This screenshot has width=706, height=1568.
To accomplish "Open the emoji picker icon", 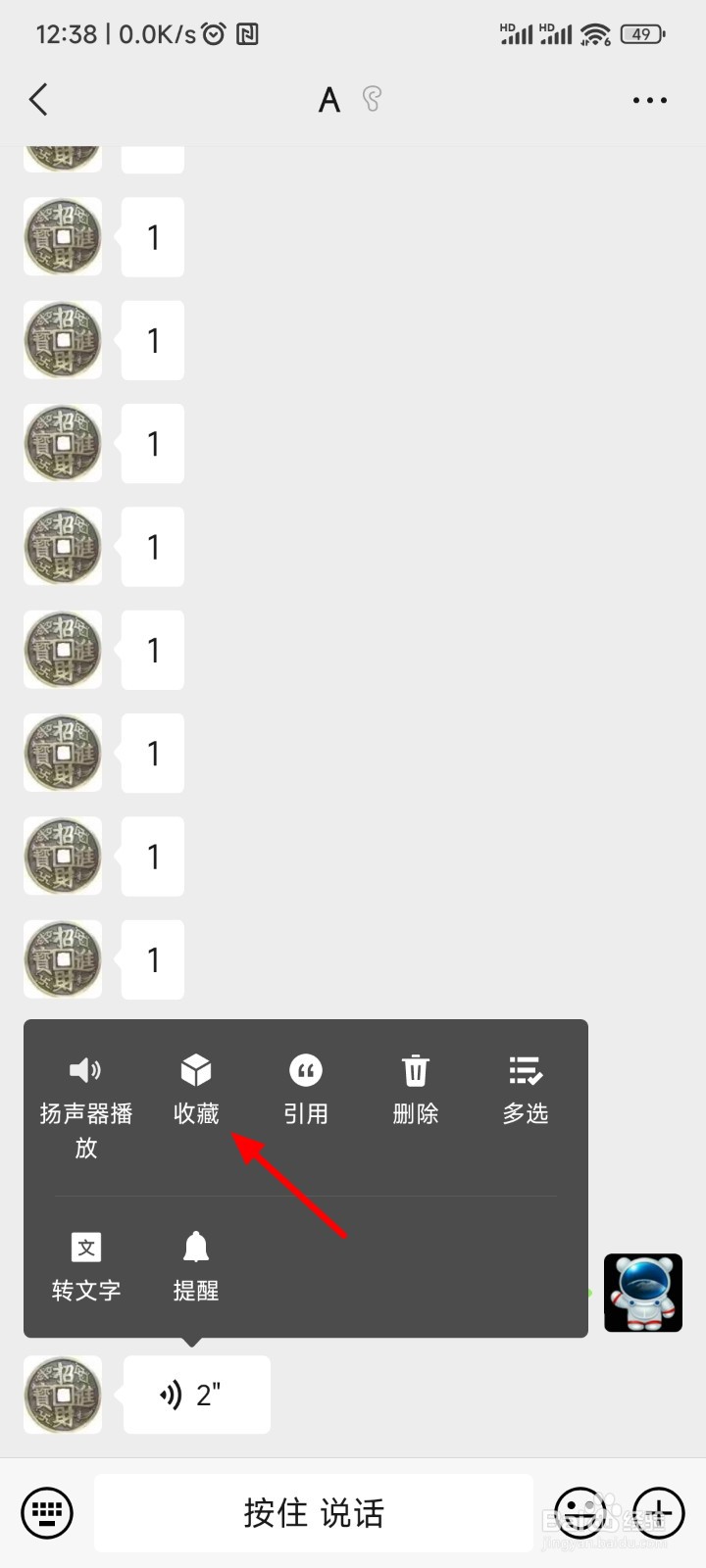I will pyautogui.click(x=580, y=1512).
